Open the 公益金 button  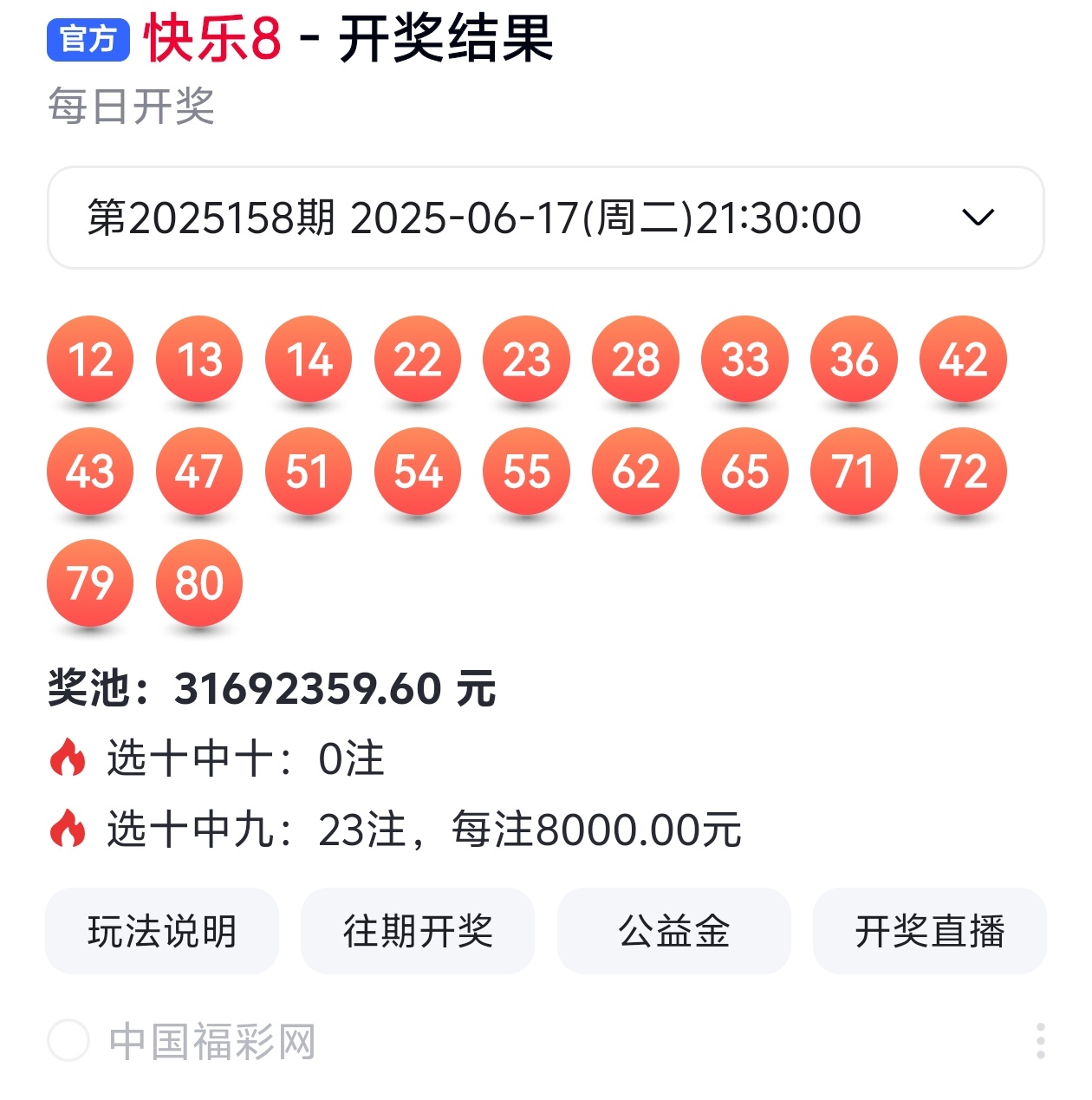tap(673, 931)
